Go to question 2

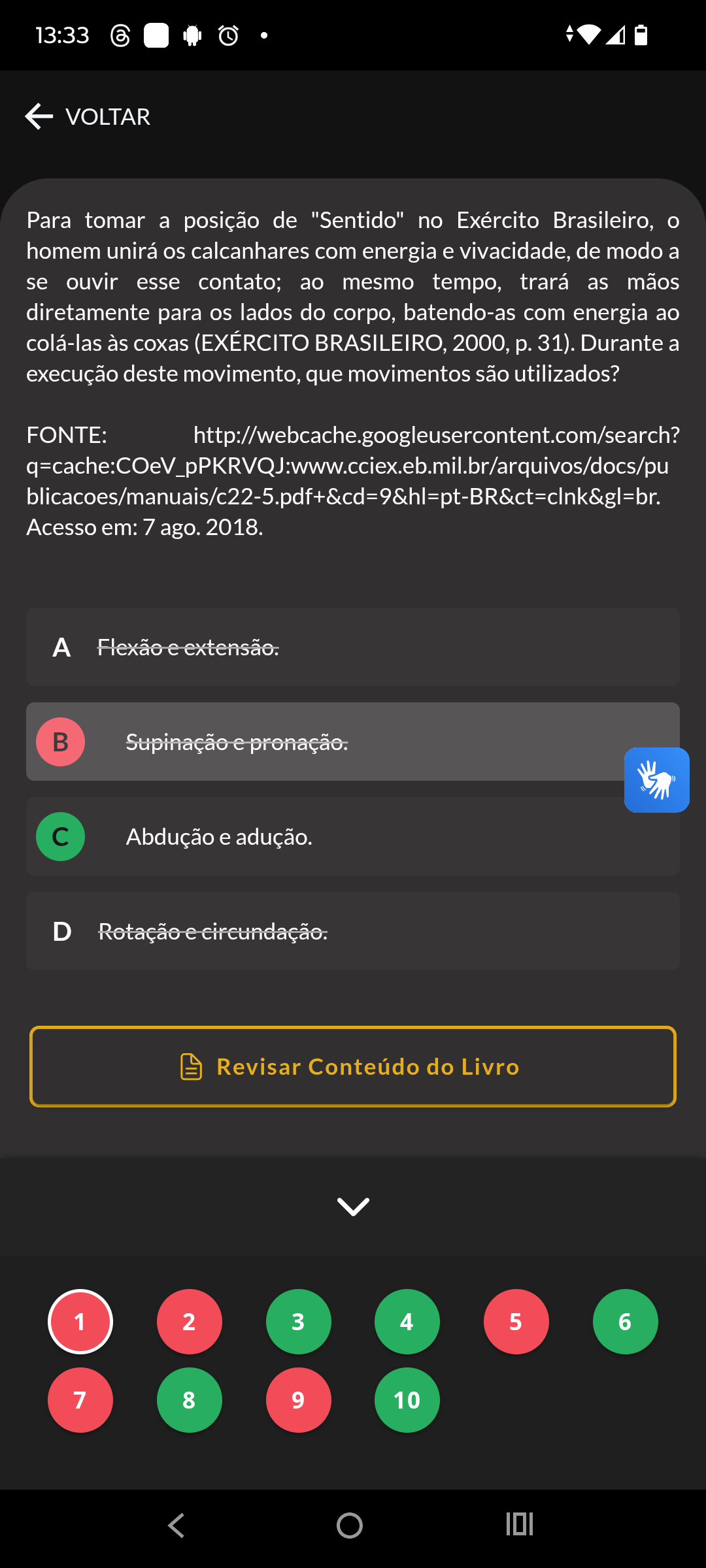point(190,1322)
